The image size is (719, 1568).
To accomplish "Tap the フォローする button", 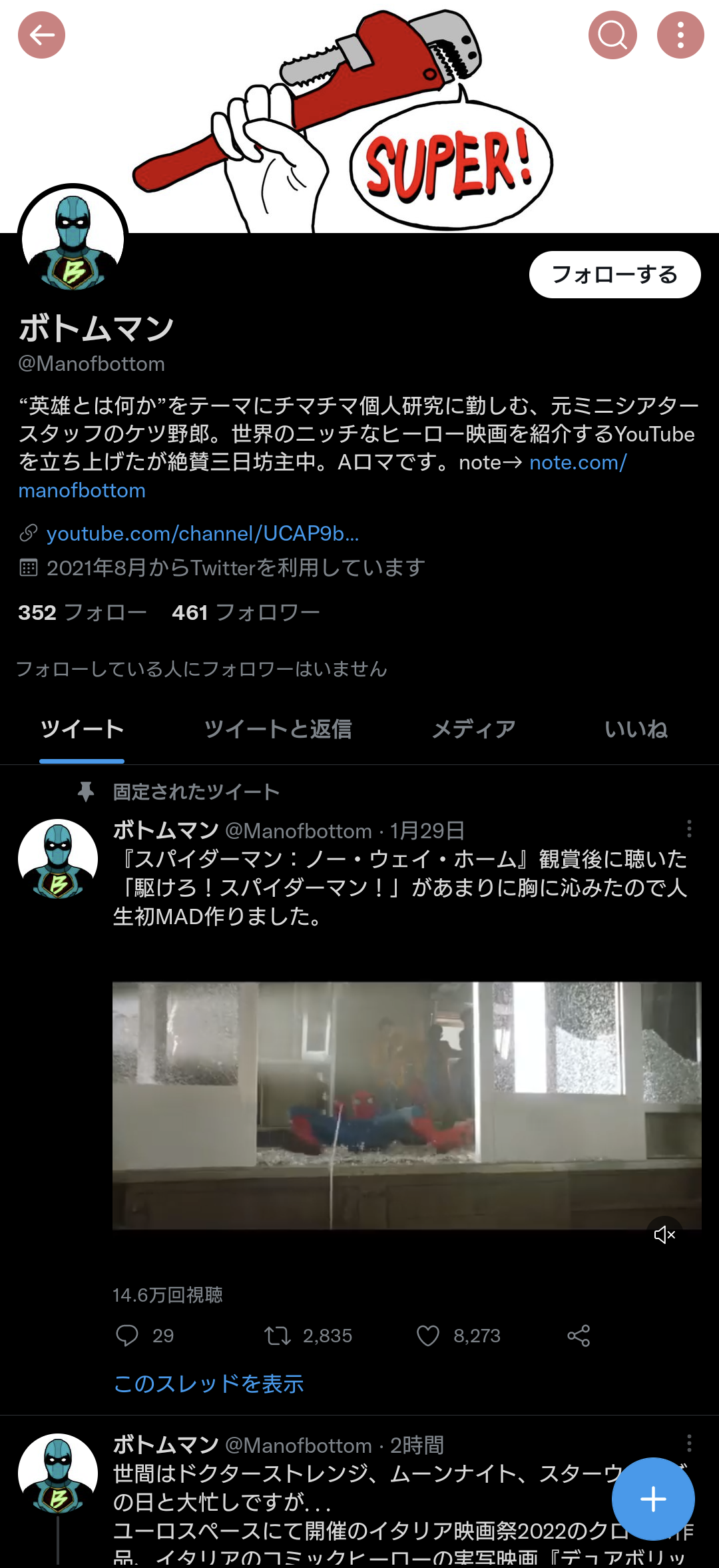I will [x=614, y=274].
